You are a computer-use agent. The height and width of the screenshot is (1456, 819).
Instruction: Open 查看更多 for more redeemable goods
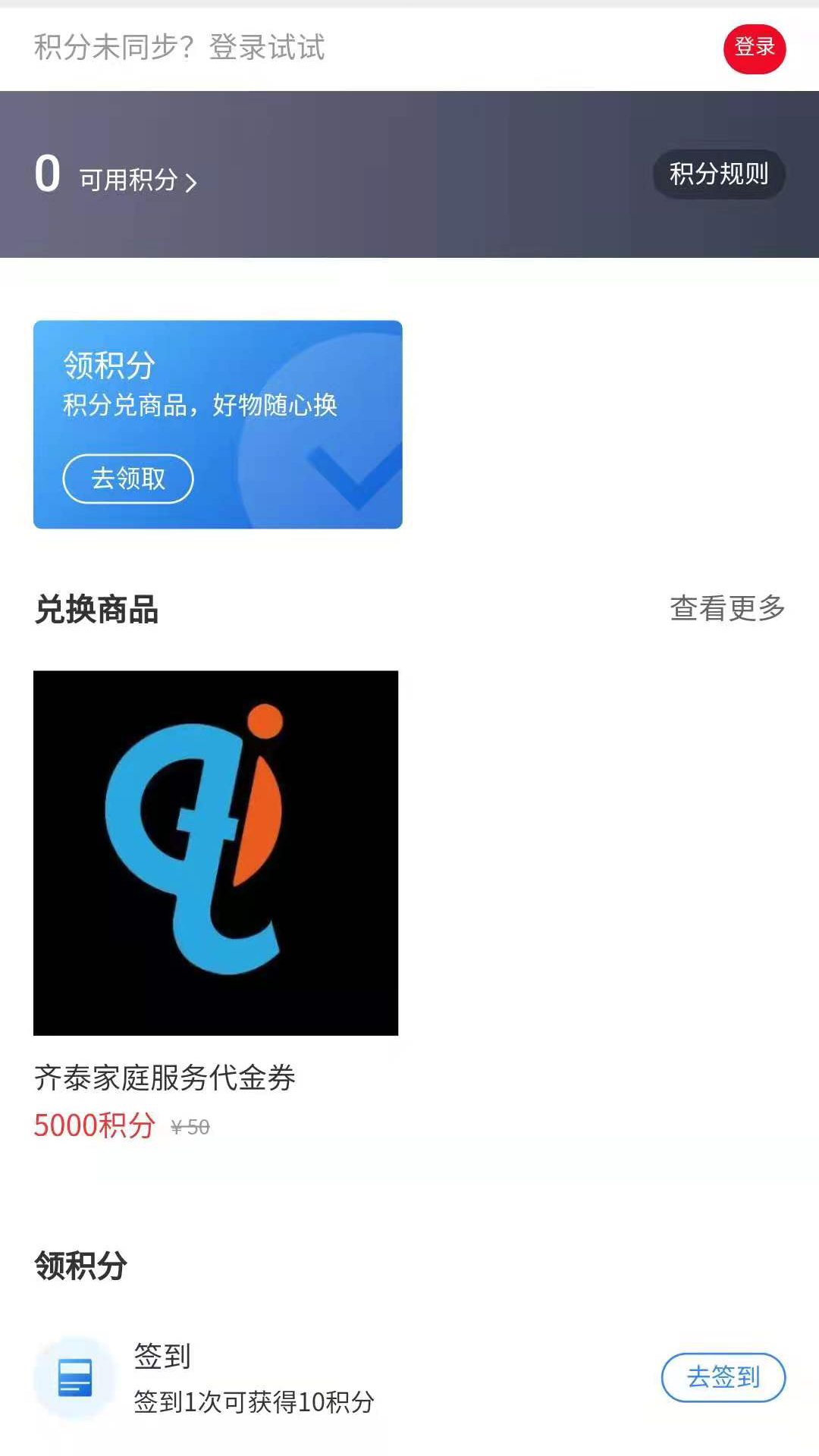[726, 608]
